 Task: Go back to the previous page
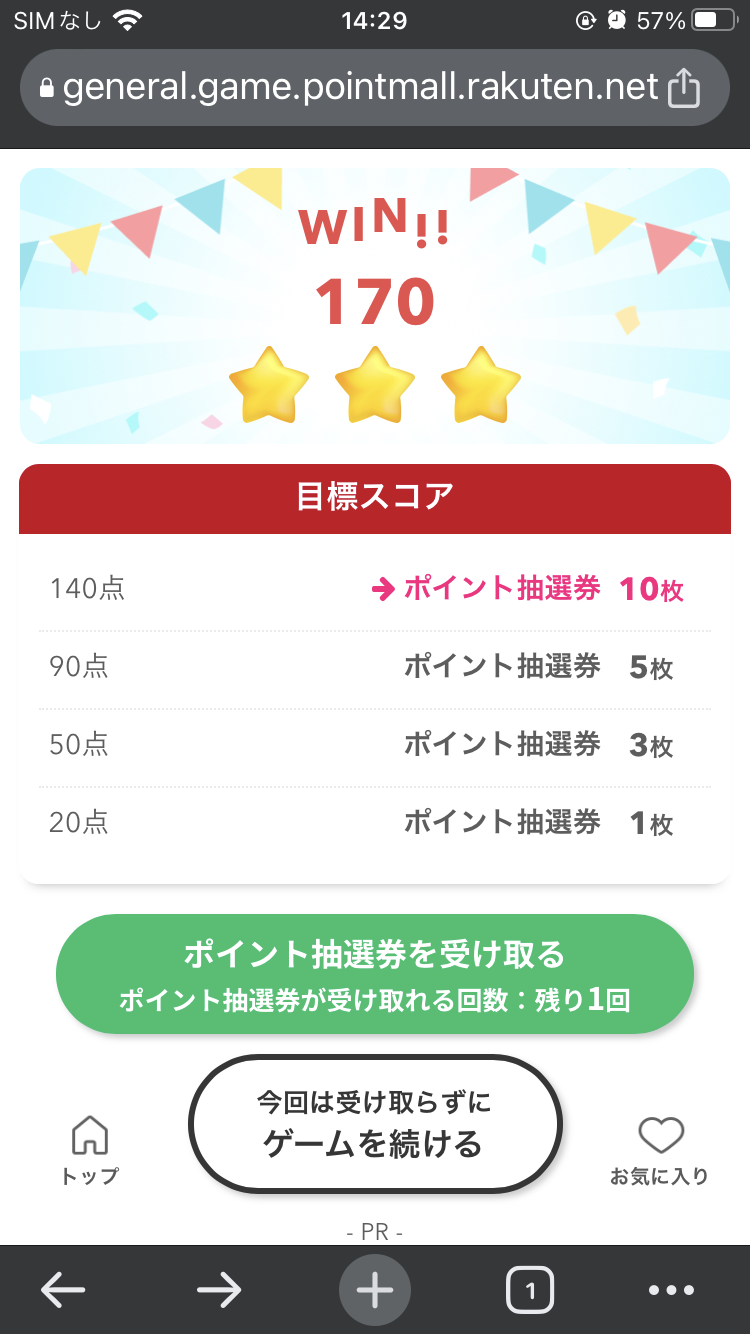pyautogui.click(x=63, y=1291)
